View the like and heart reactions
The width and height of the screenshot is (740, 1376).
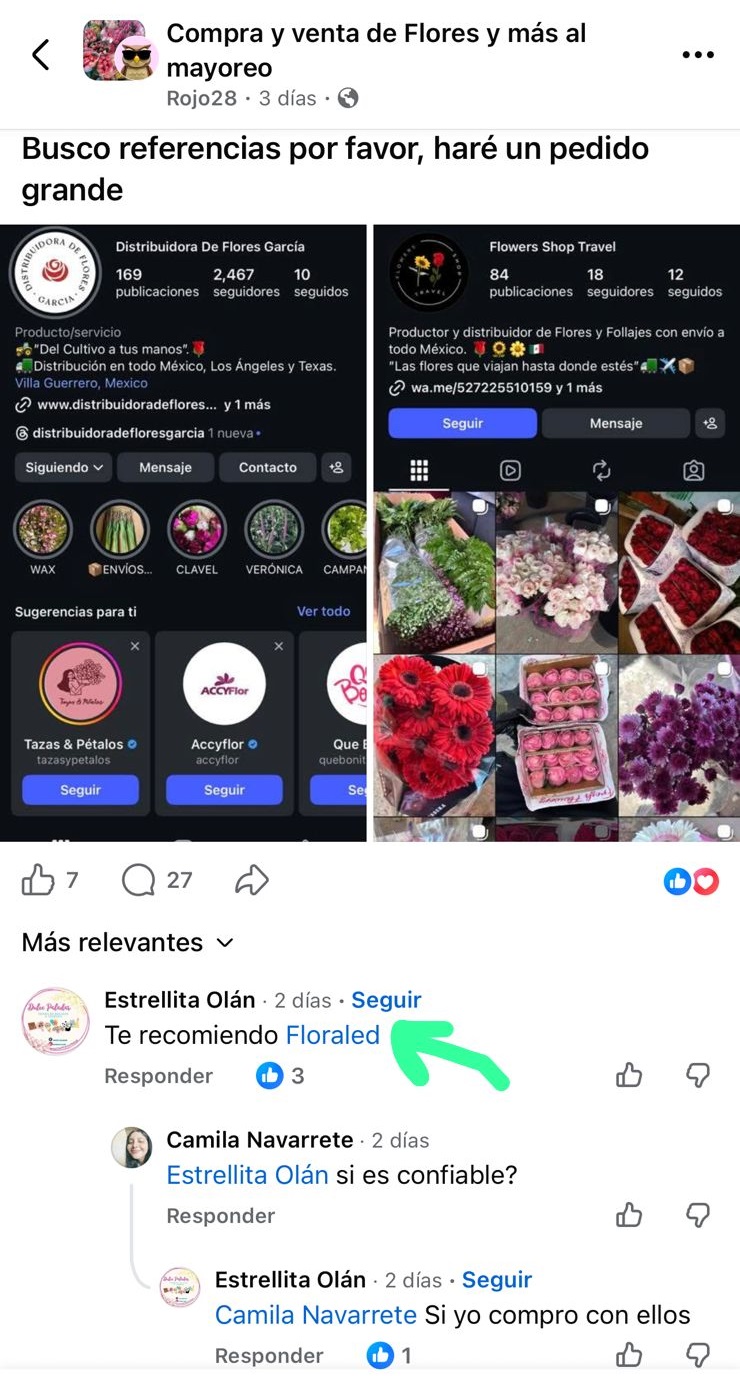(x=691, y=881)
